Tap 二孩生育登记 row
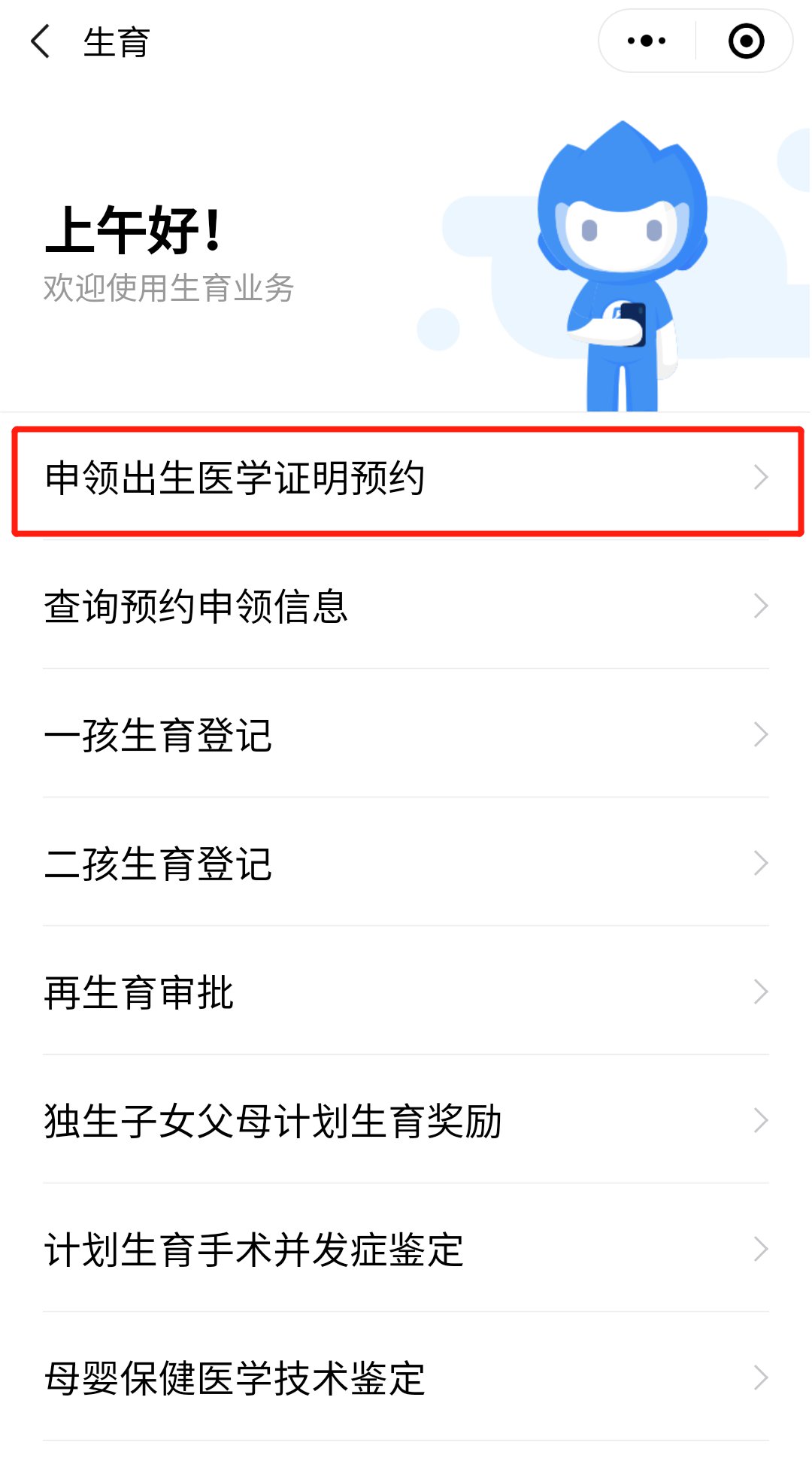The width and height of the screenshot is (812, 1464). click(x=406, y=864)
